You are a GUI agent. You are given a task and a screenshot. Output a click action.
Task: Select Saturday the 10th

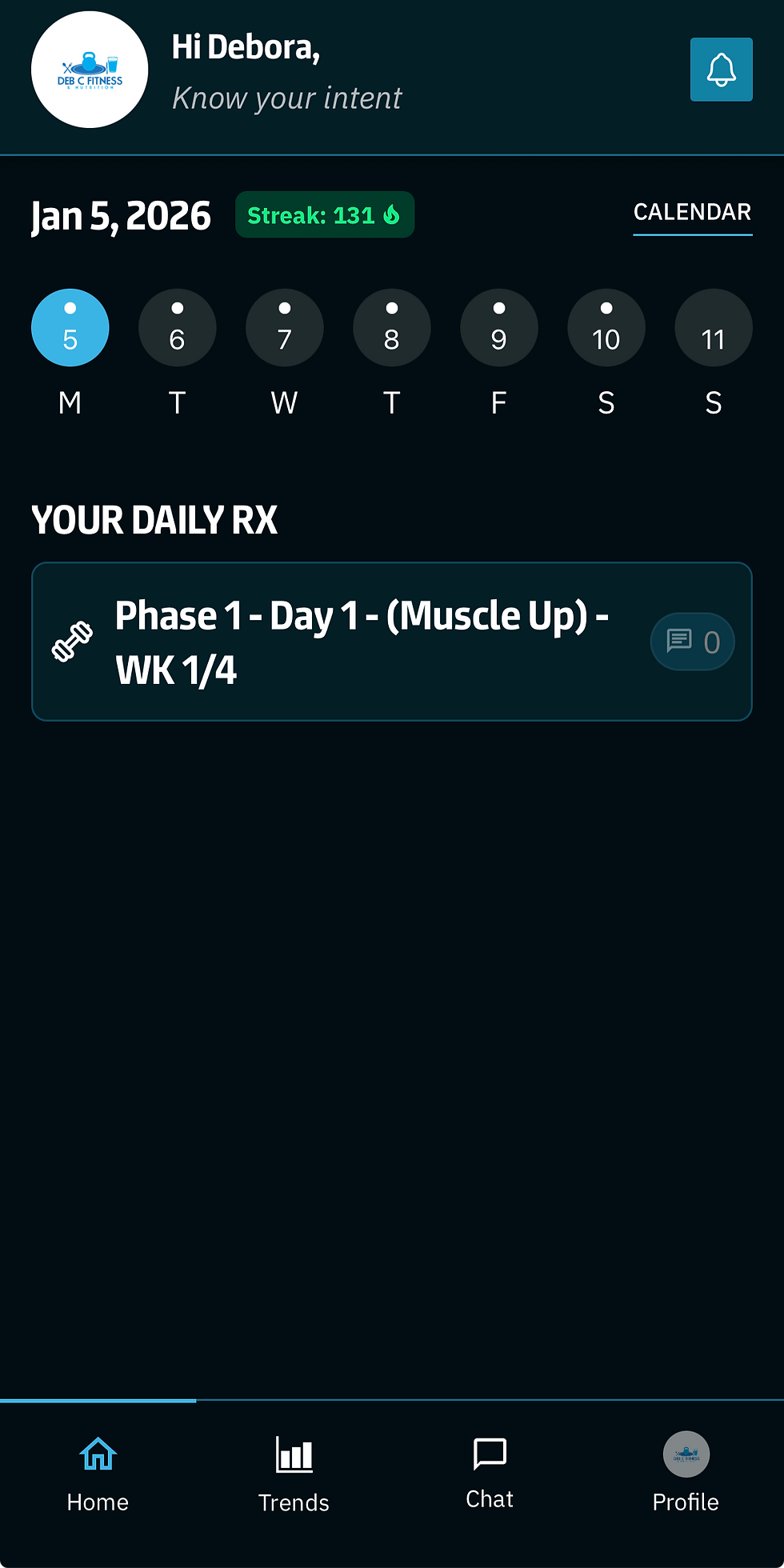click(x=606, y=327)
